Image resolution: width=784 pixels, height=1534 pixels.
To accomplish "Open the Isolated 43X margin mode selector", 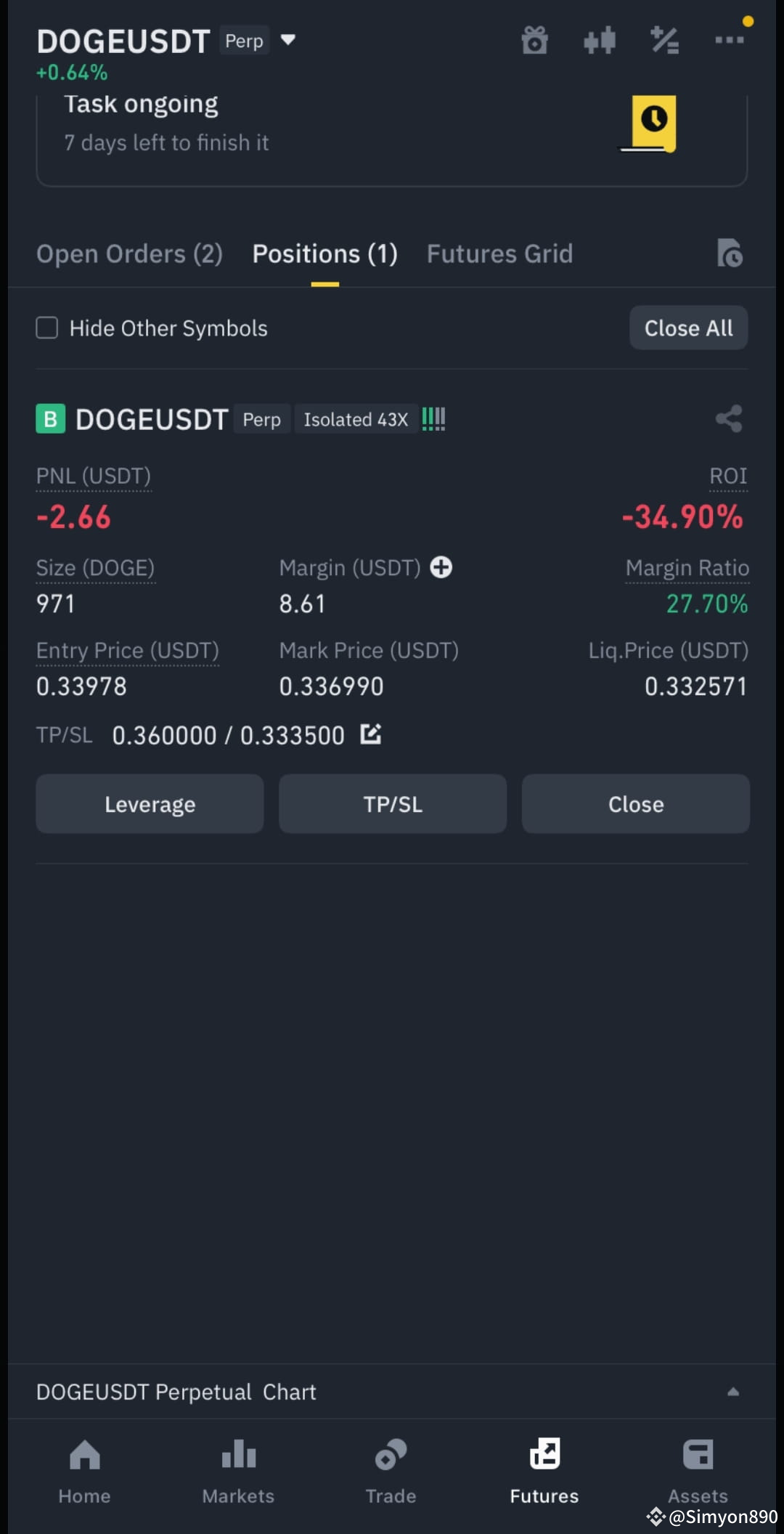I will 356,419.
